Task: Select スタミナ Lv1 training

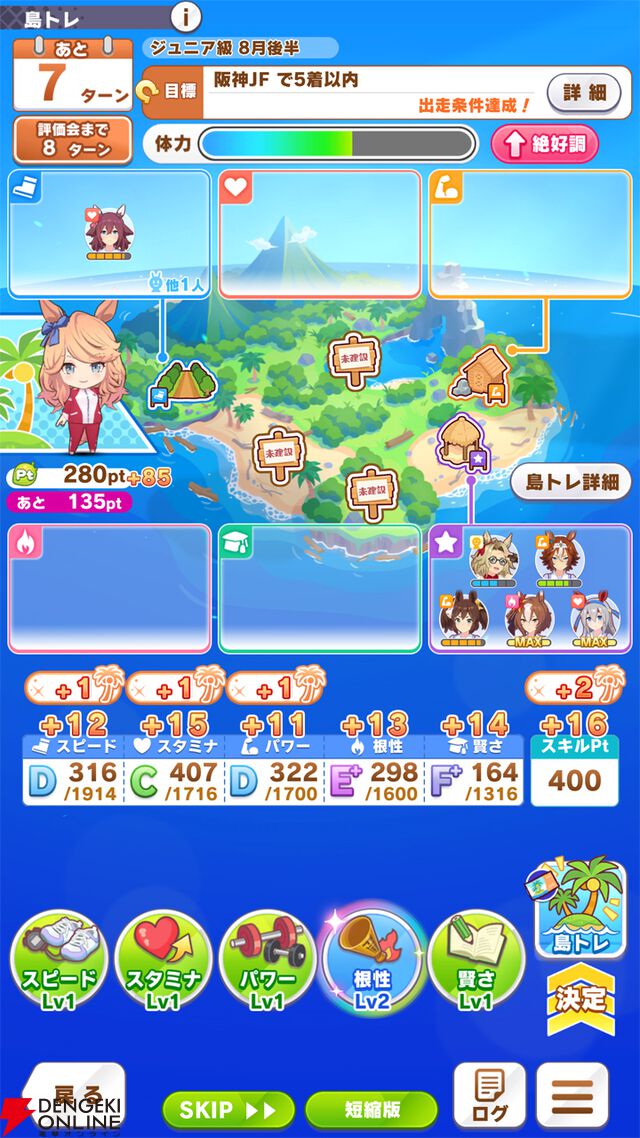Action: [x=163, y=962]
